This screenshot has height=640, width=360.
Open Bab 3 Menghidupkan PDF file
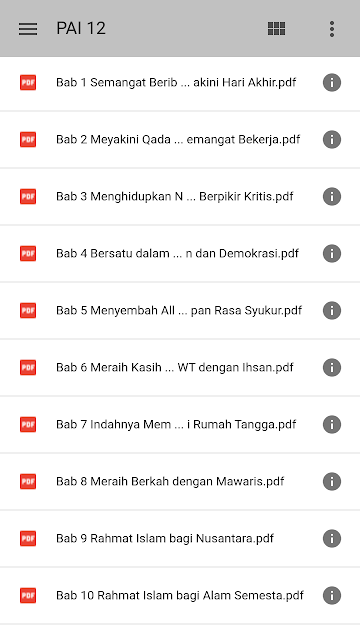click(x=180, y=196)
